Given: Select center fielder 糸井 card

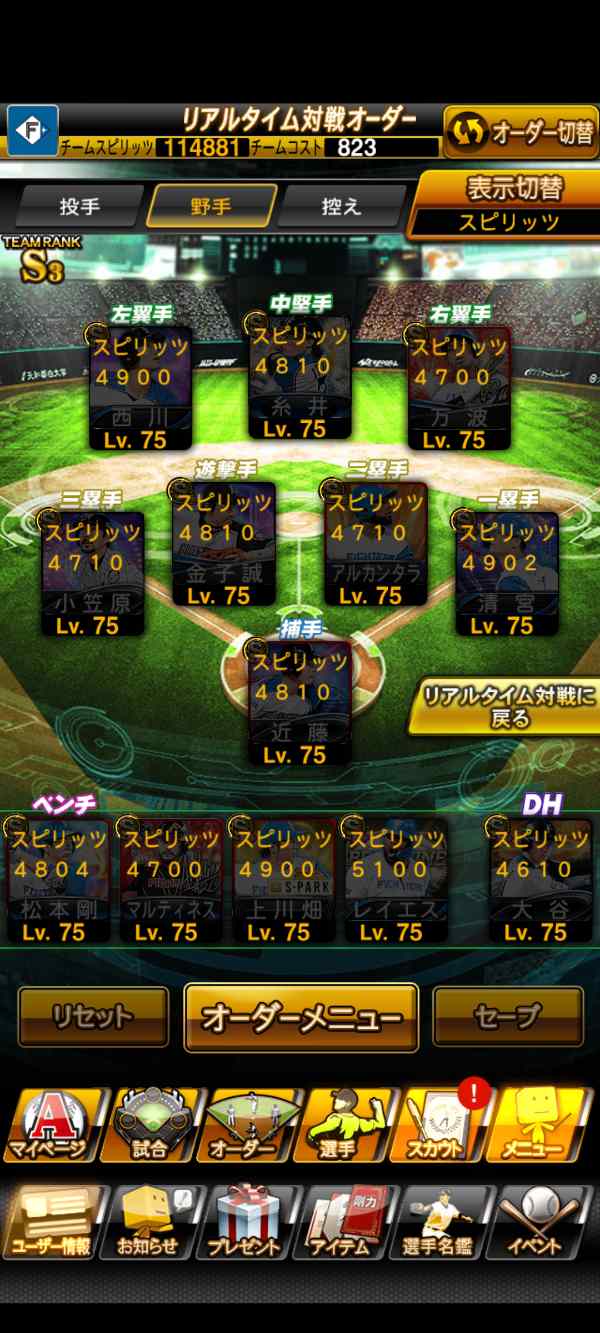Looking at the screenshot, I should pyautogui.click(x=299, y=377).
